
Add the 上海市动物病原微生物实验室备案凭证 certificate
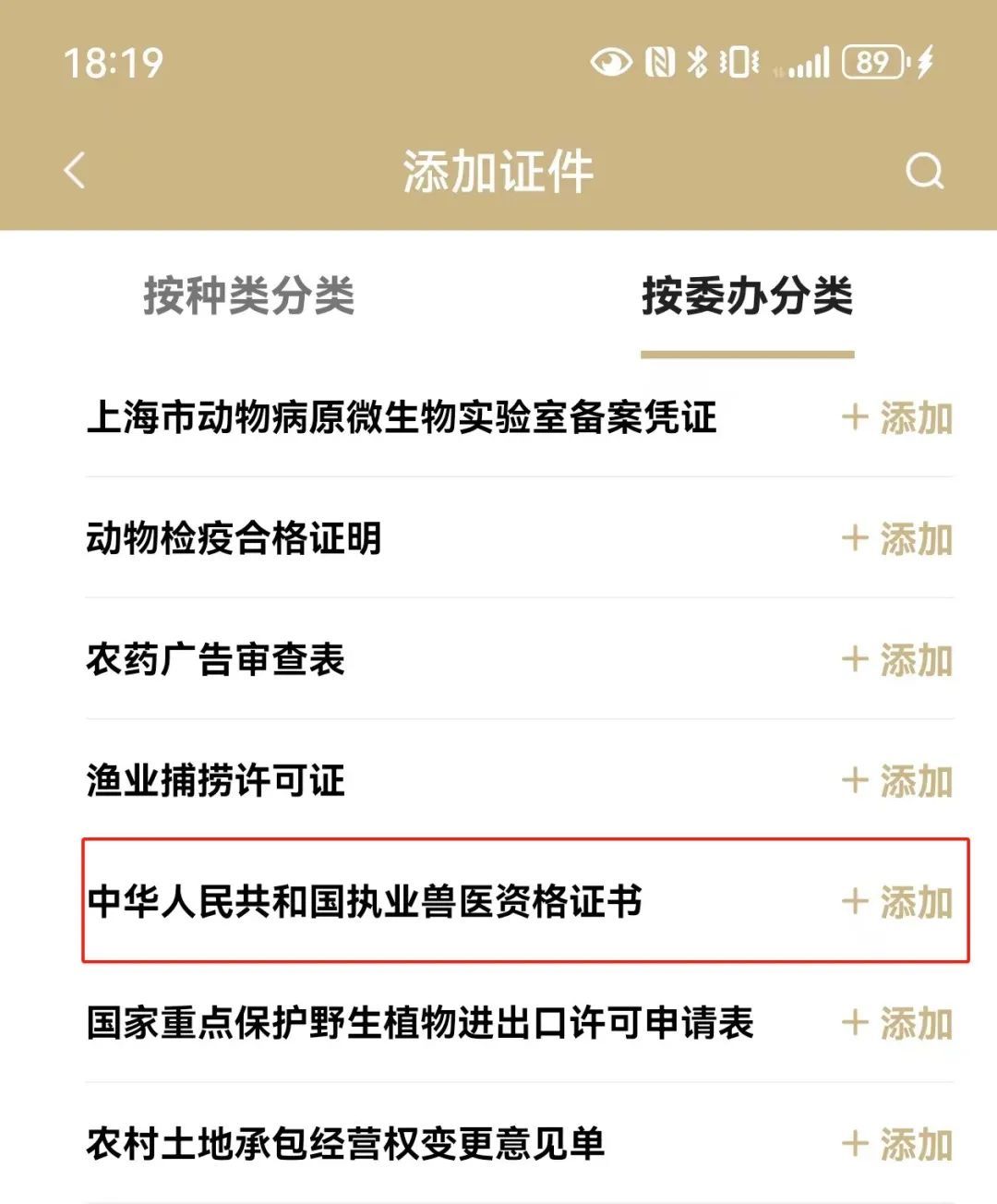tap(897, 418)
